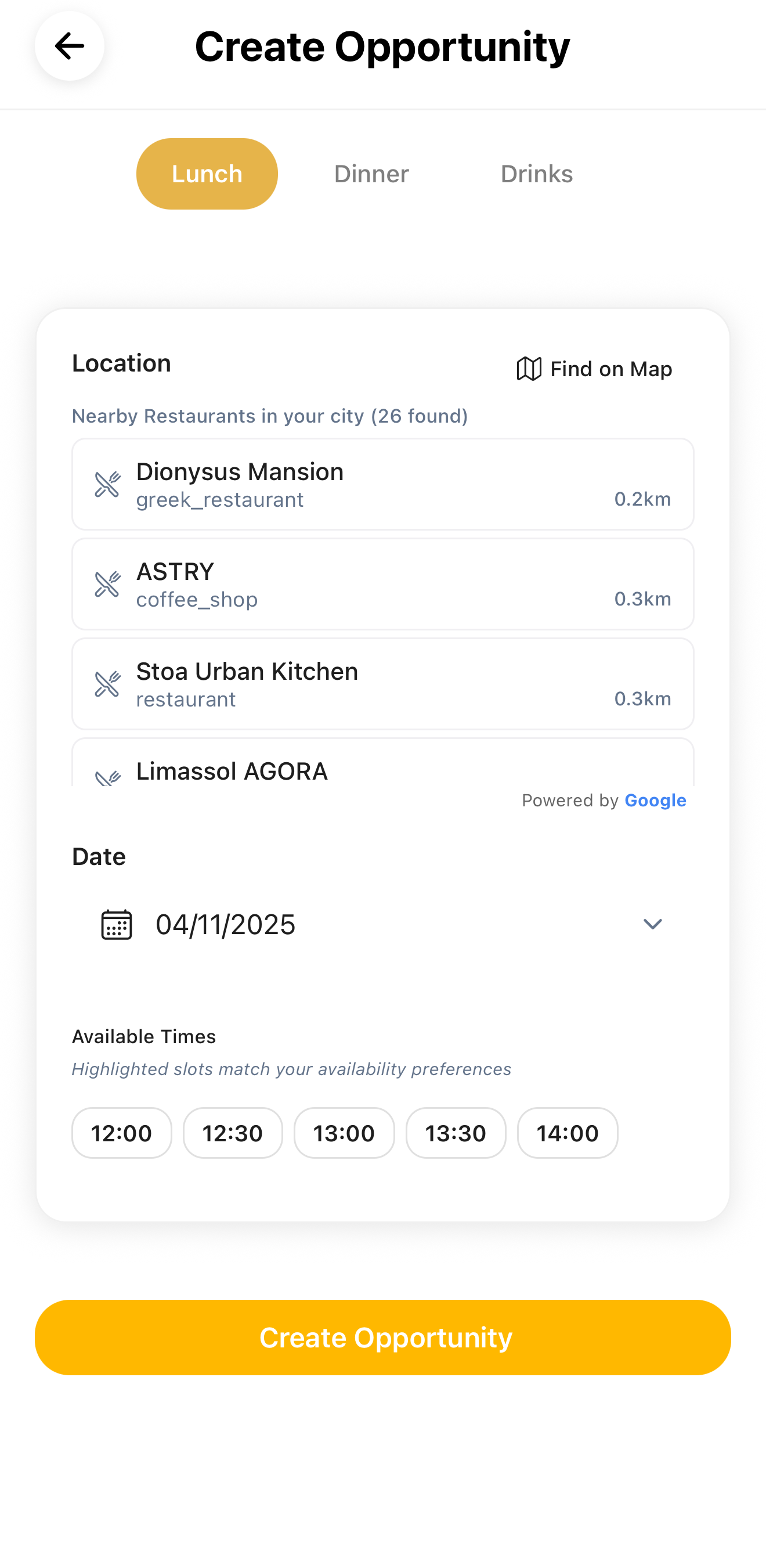Click the utensils icon beside ASTRY
The height and width of the screenshot is (1568, 766).
pos(106,584)
